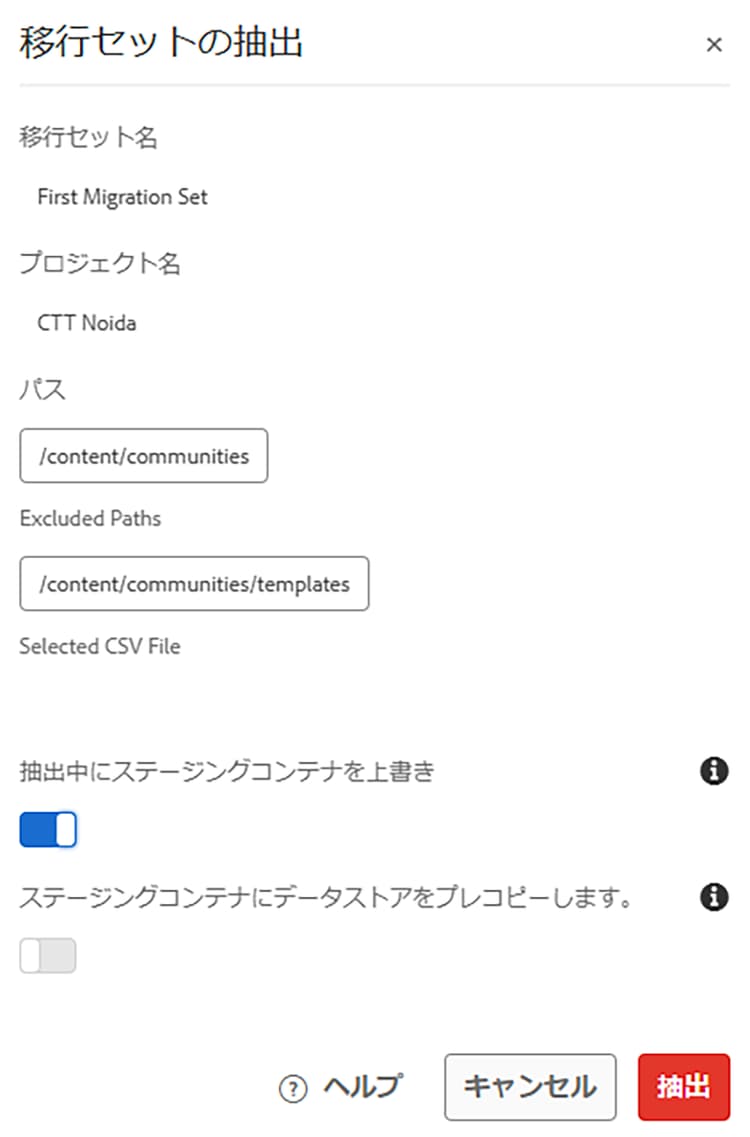Turn off 抽出中にステージングコンテナを上書き toggle
This screenshot has width=750, height=1137.
pos(48,830)
